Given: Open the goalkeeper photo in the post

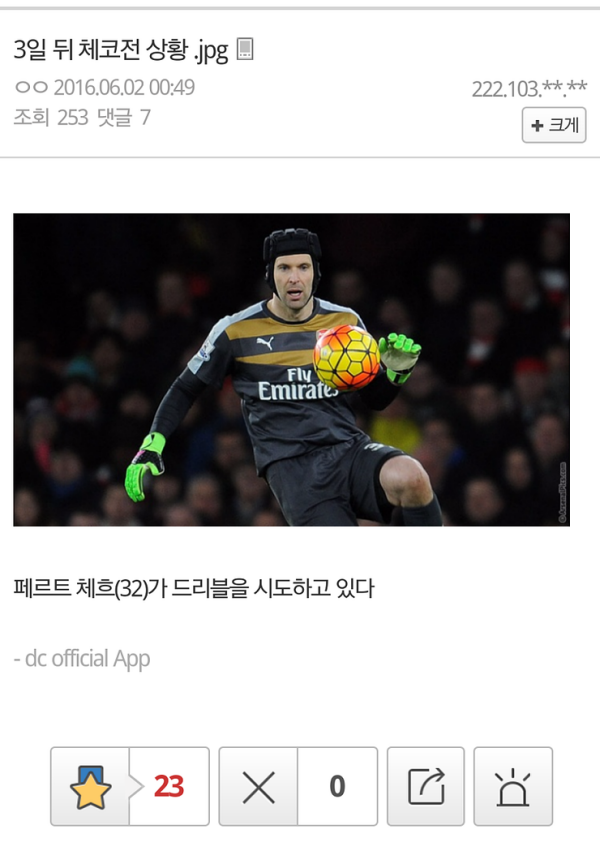Looking at the screenshot, I should (x=291, y=369).
